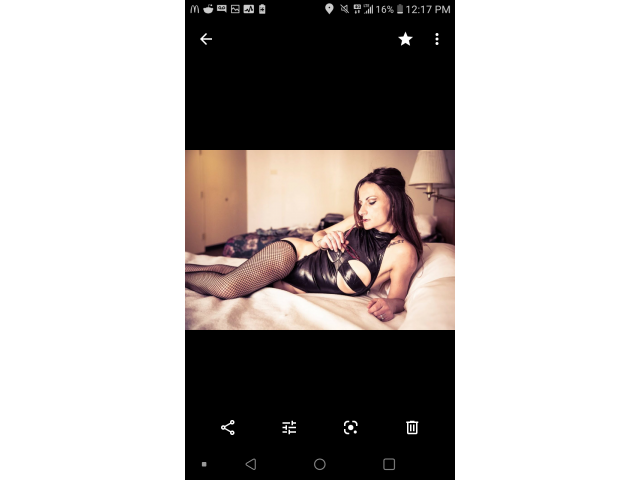Image resolution: width=640 pixels, height=480 pixels.
Task: Go back using the top arrow
Action: (206, 39)
